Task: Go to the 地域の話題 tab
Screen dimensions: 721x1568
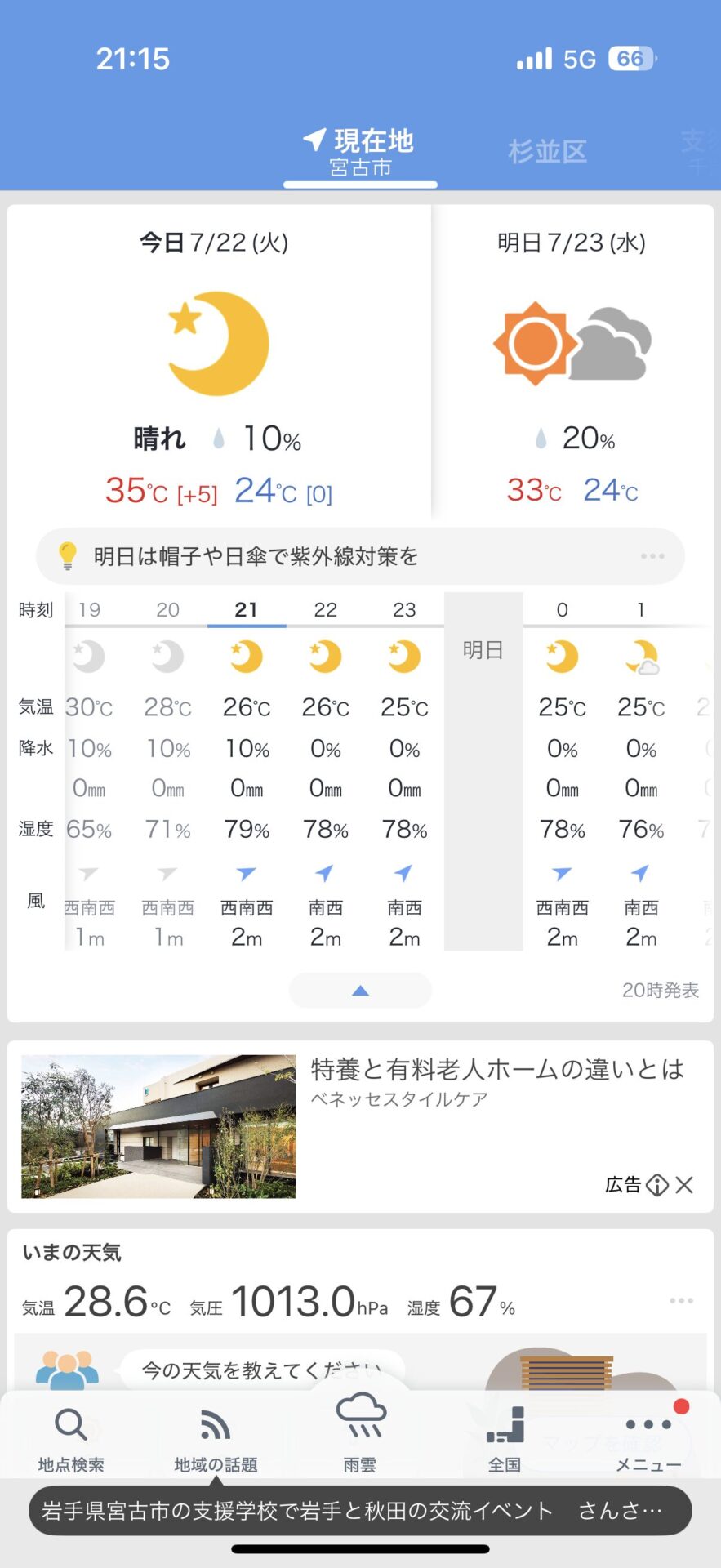Action: tap(216, 1441)
